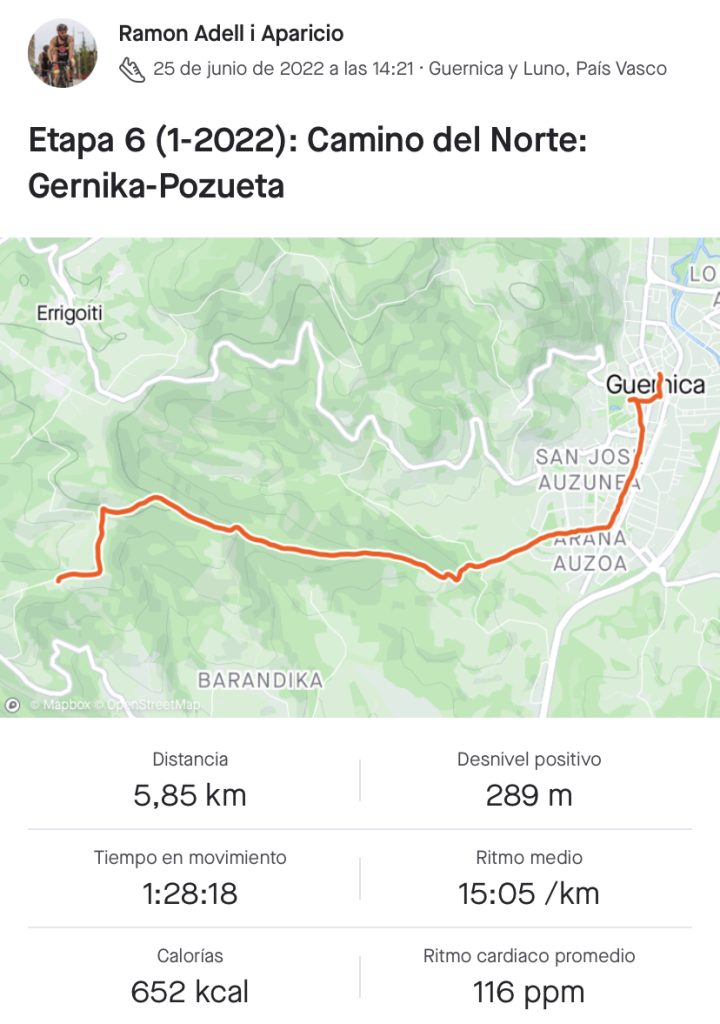Tap the athlete name Ramon Adell i Aparicio

pyautogui.click(x=231, y=34)
